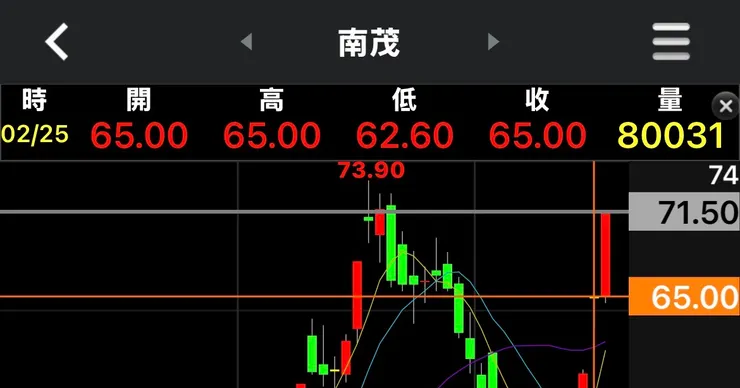Go back using the left arrow

57,42
